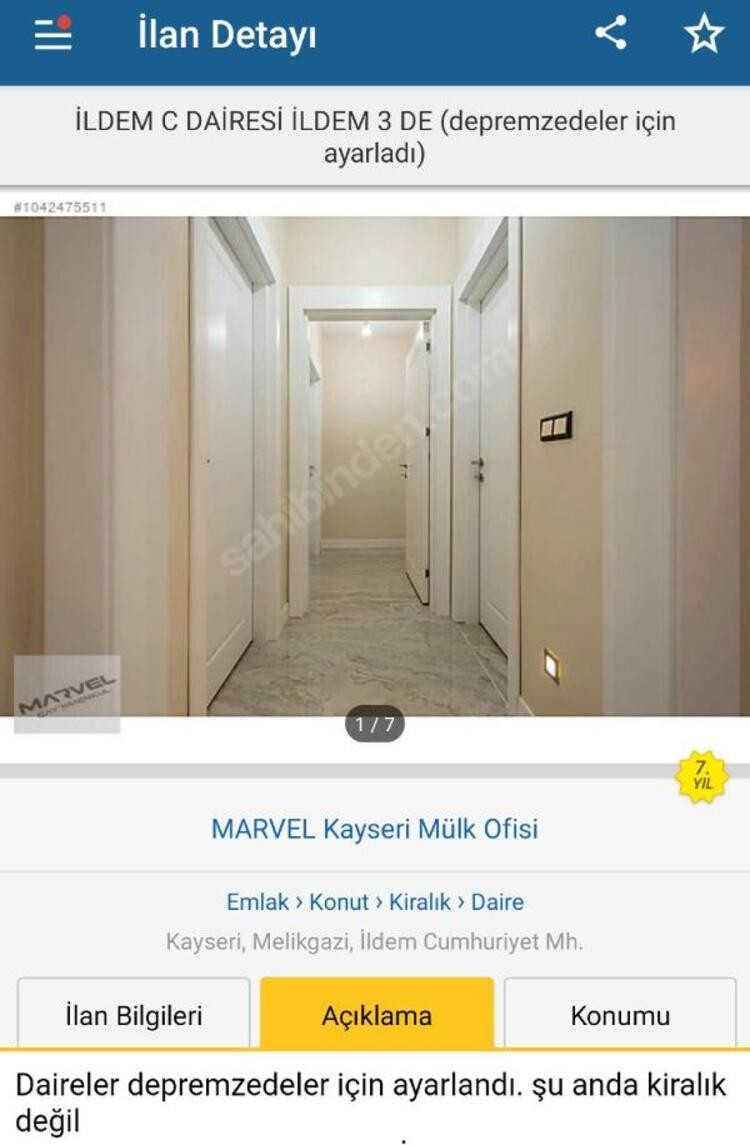This screenshot has height=1145, width=750.
Task: Switch to the İlan Bilgileri tab
Action: (134, 1016)
